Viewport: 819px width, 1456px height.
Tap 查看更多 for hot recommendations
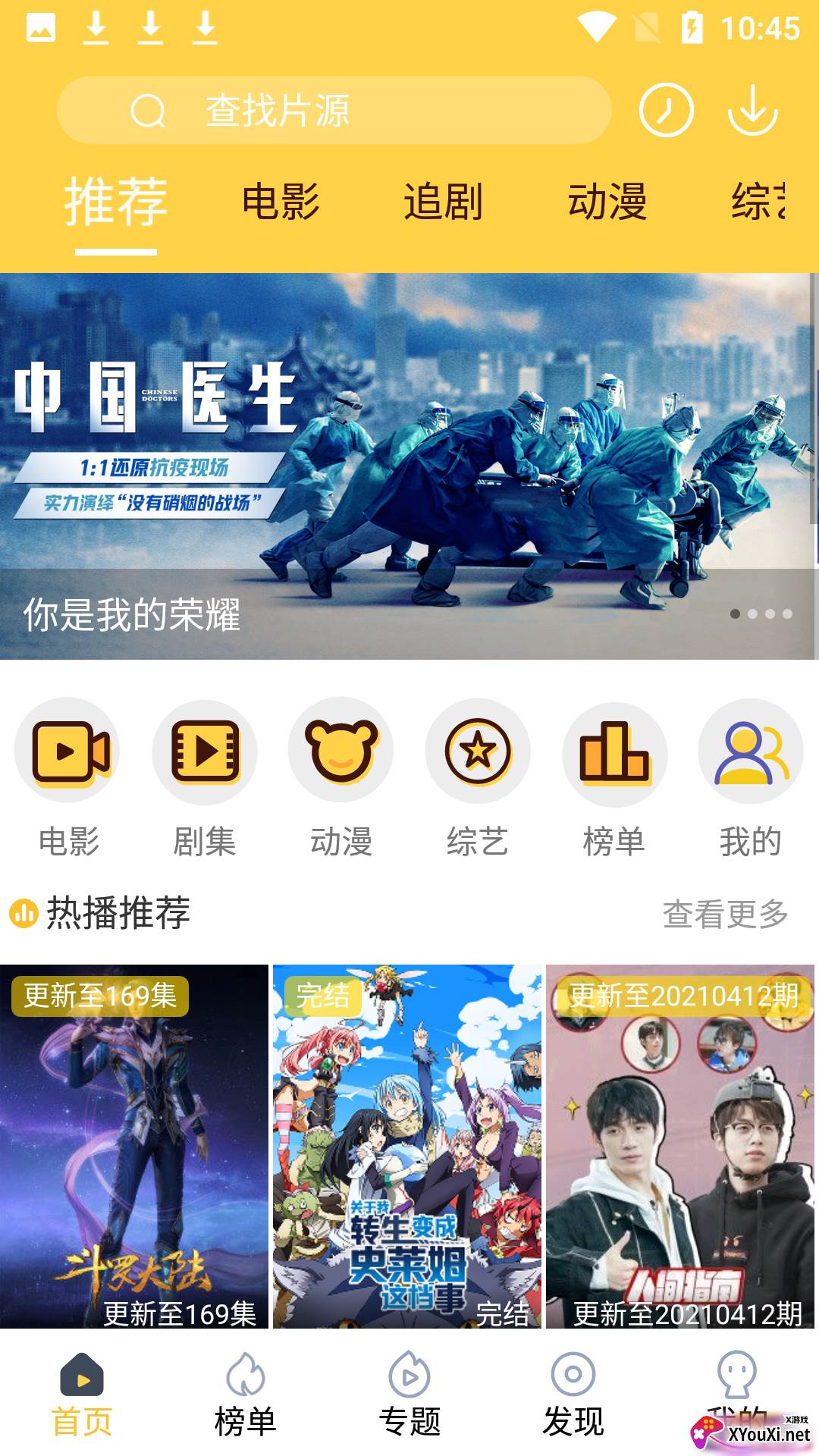(x=725, y=914)
